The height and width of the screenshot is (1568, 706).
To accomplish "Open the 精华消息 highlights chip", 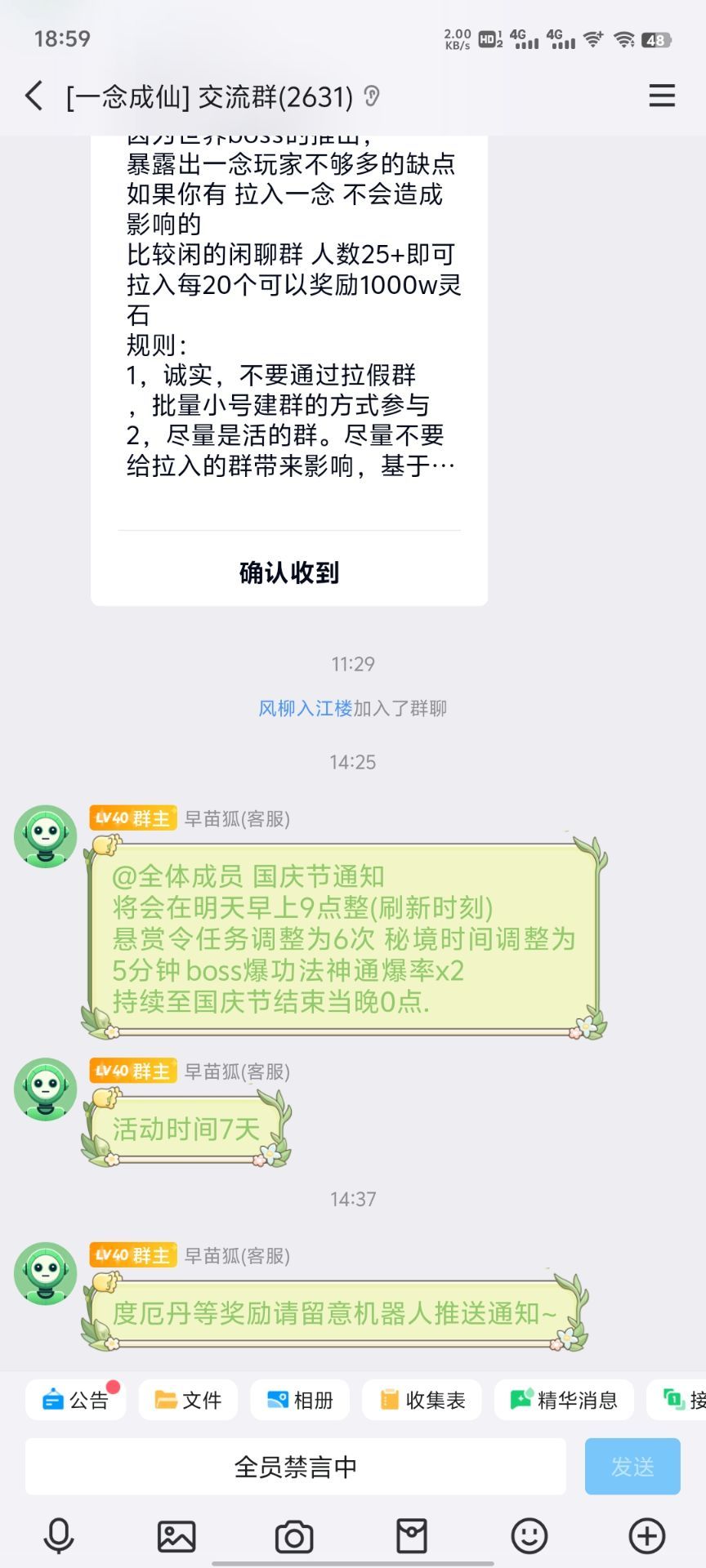I will (x=563, y=1400).
